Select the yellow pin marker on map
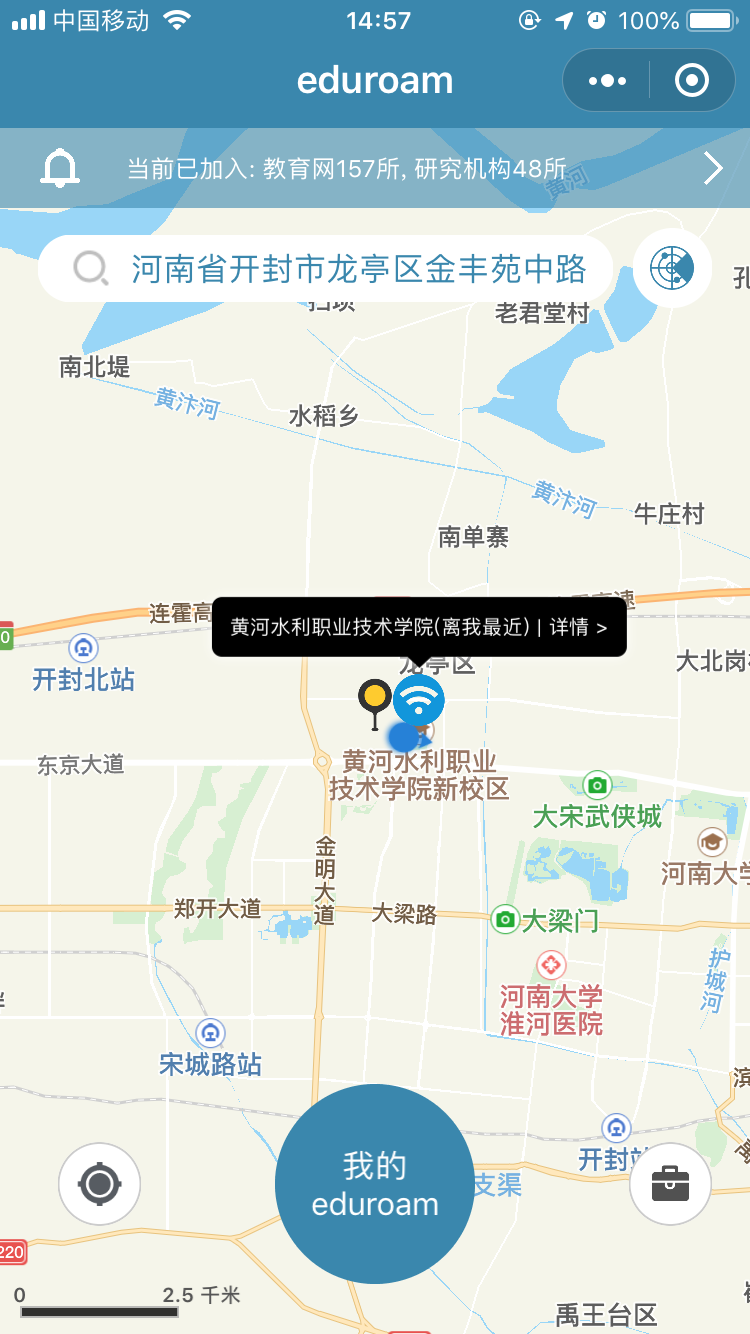This screenshot has width=750, height=1334. tap(374, 697)
